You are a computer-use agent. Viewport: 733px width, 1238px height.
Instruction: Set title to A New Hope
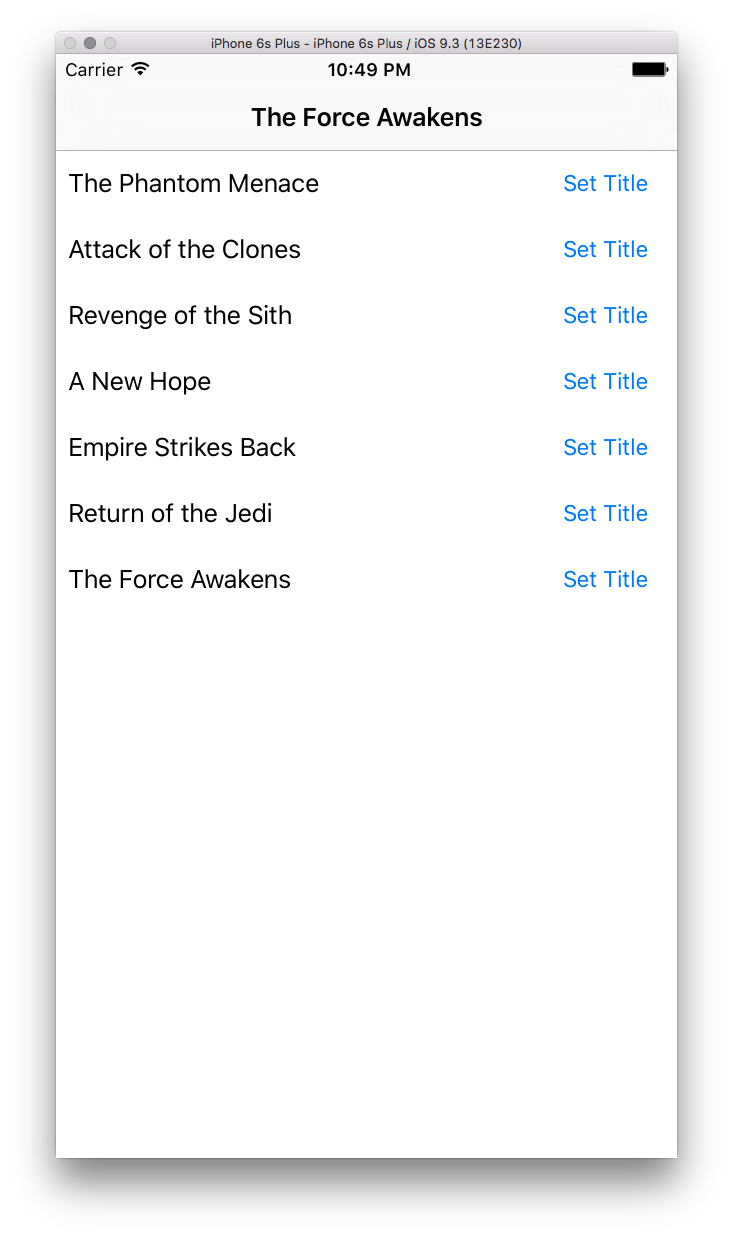coord(605,381)
